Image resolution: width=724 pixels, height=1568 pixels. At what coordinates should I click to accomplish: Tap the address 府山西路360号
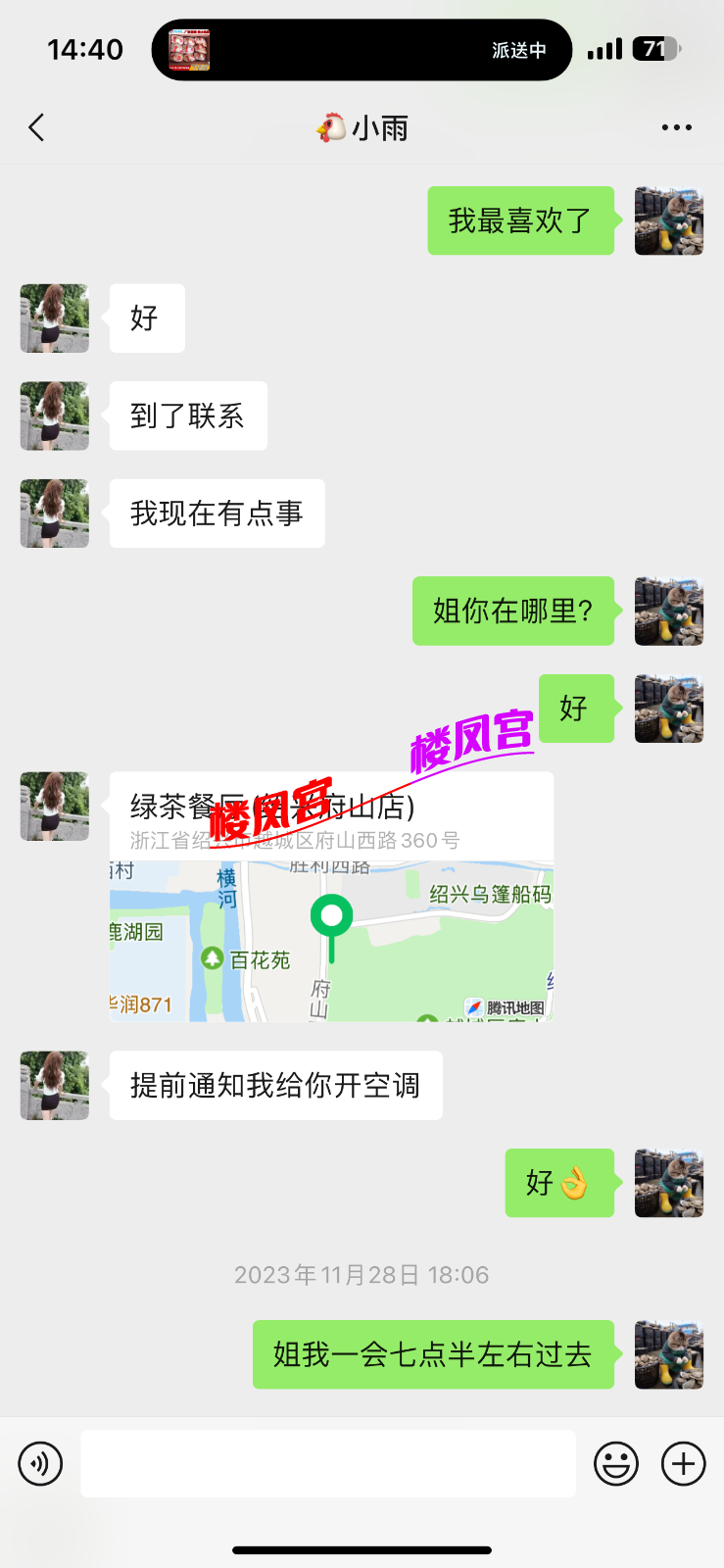tap(297, 839)
